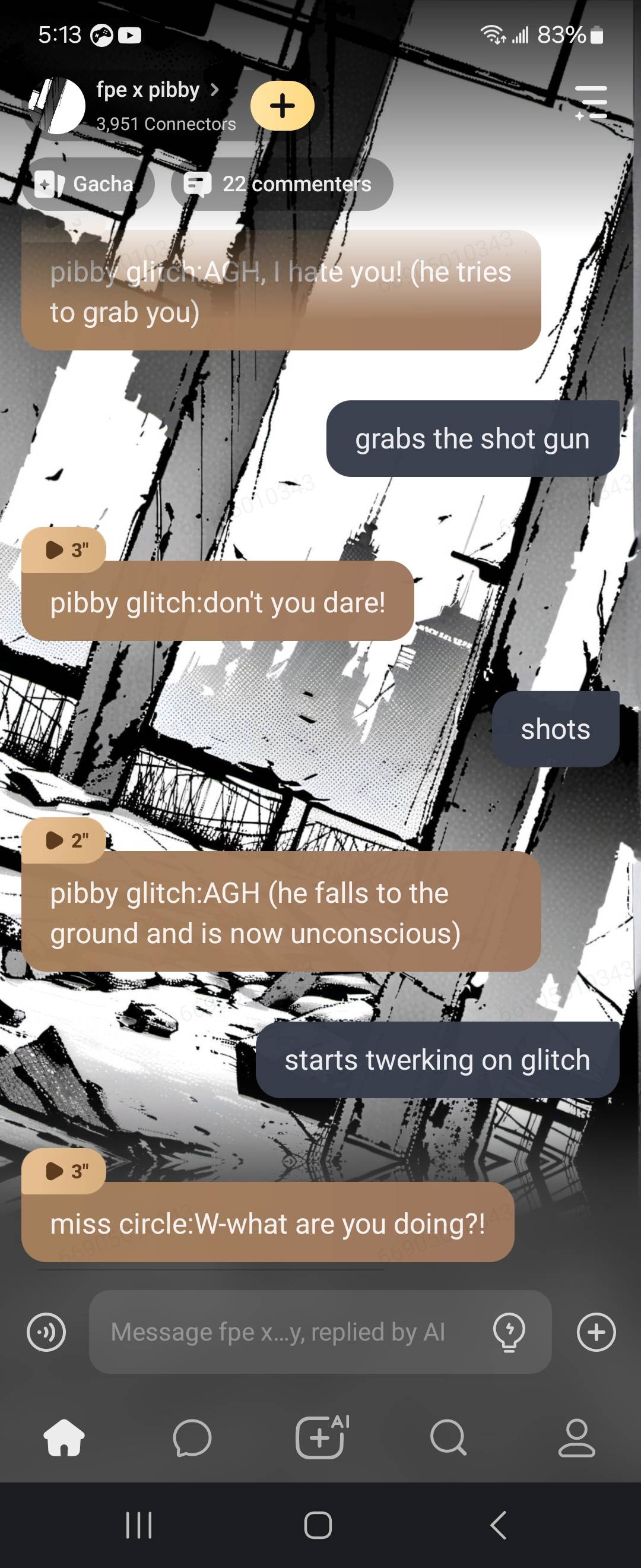Open the profile tab

[x=576, y=1438]
